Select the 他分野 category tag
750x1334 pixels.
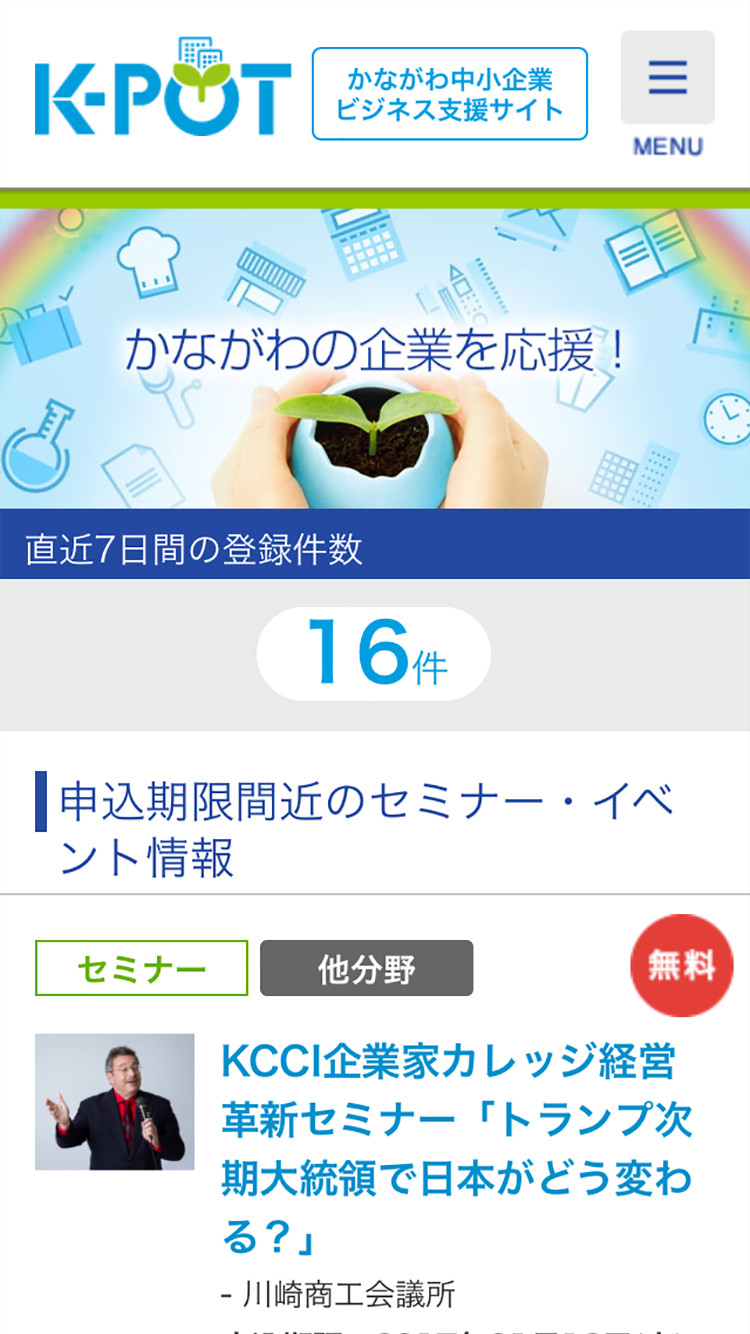coord(366,968)
